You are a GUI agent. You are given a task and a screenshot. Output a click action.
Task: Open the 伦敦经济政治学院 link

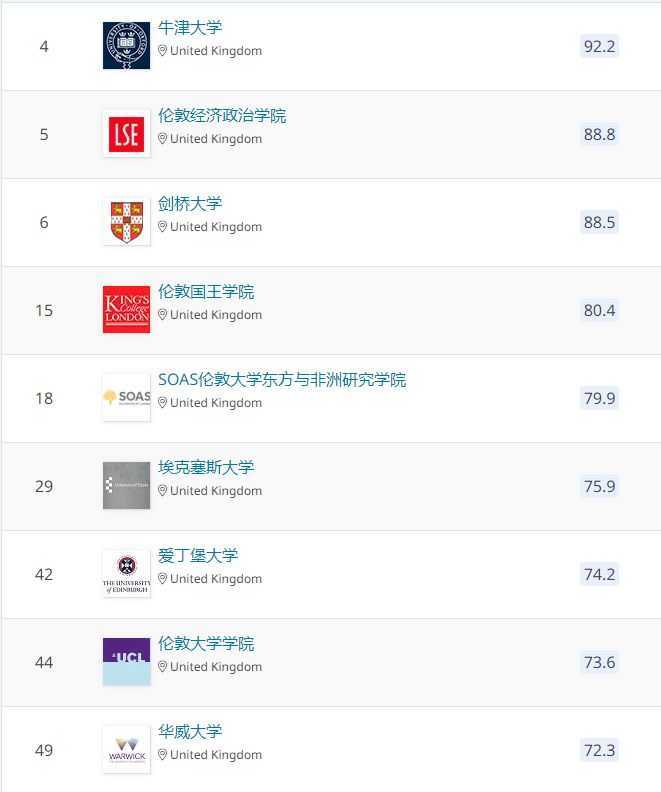(x=222, y=116)
